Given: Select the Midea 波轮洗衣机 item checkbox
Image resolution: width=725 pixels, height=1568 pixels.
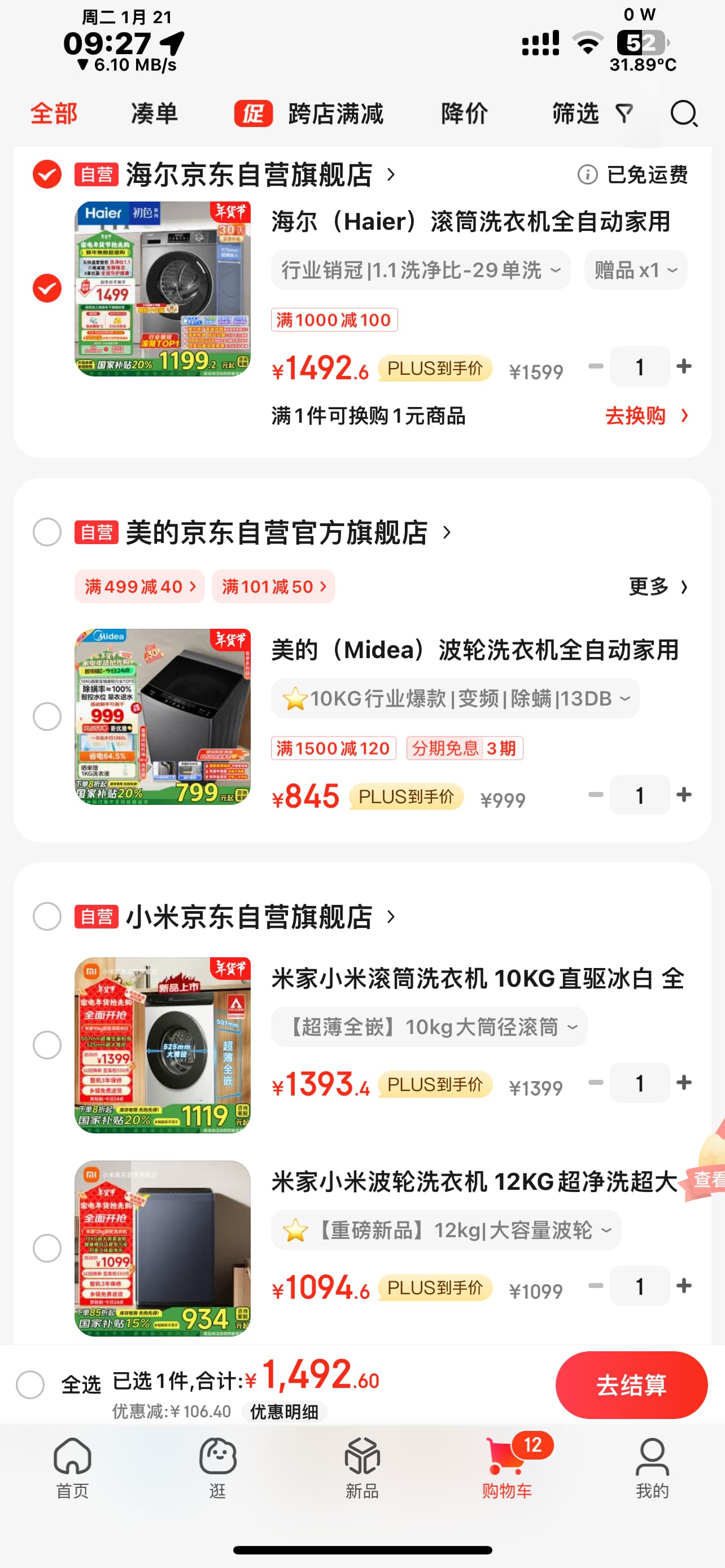Looking at the screenshot, I should 47,716.
